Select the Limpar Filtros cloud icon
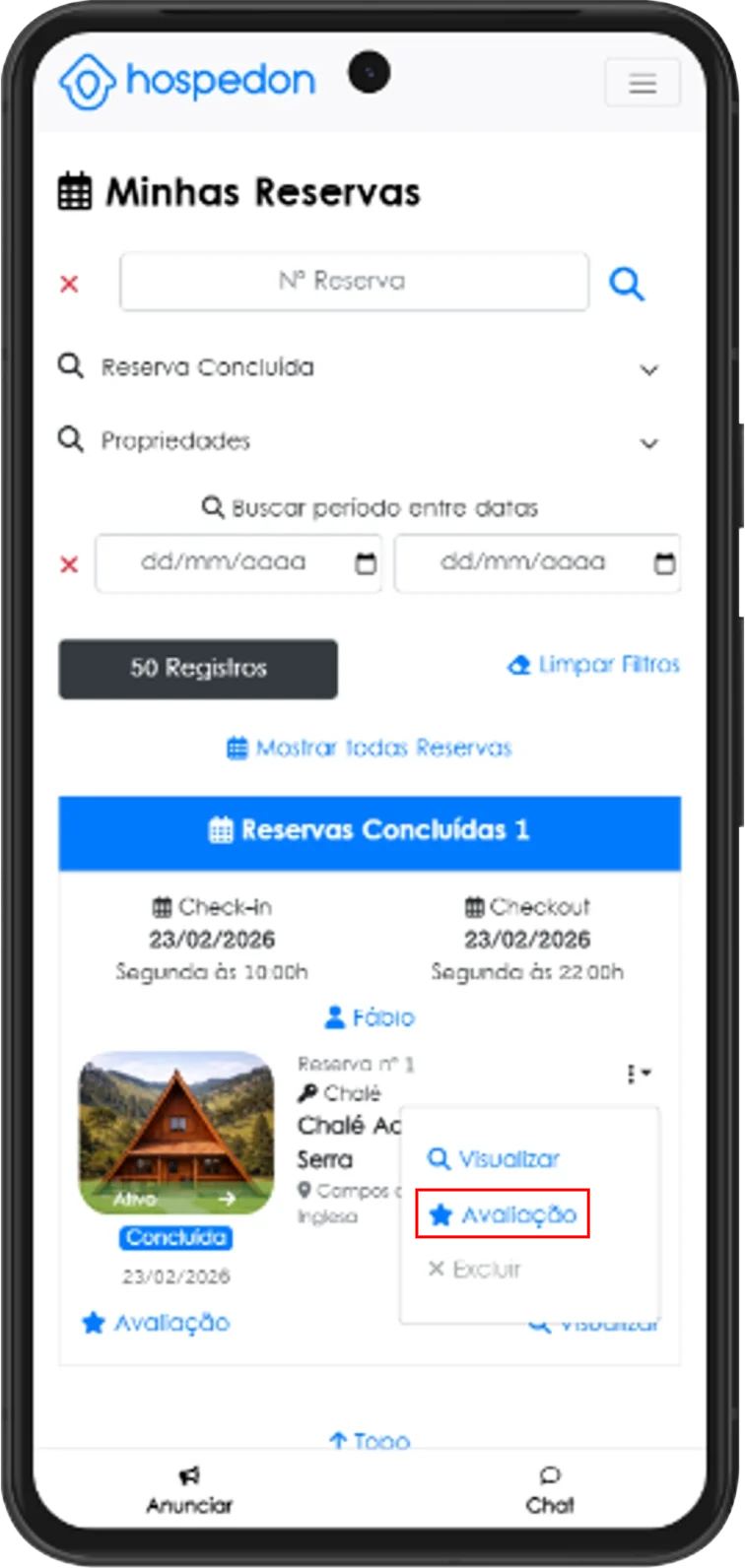Image resolution: width=745 pixels, height=1568 pixels. [x=517, y=665]
